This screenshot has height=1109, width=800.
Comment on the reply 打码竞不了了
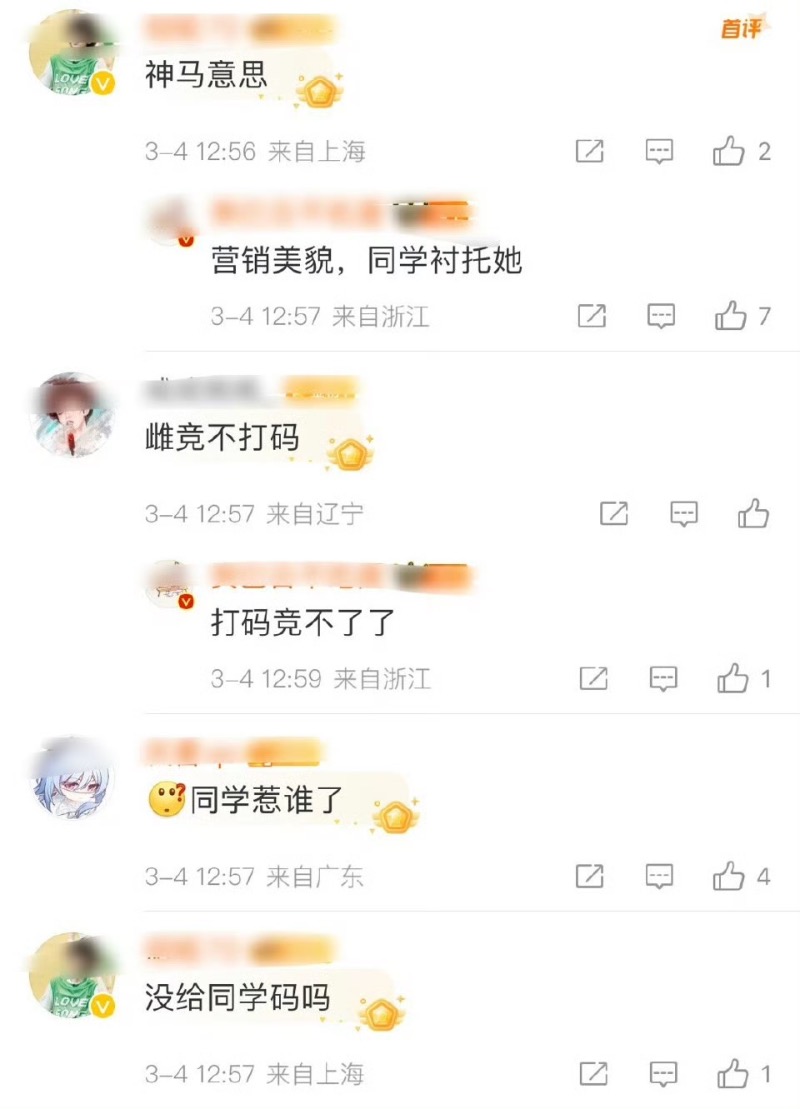(x=662, y=679)
